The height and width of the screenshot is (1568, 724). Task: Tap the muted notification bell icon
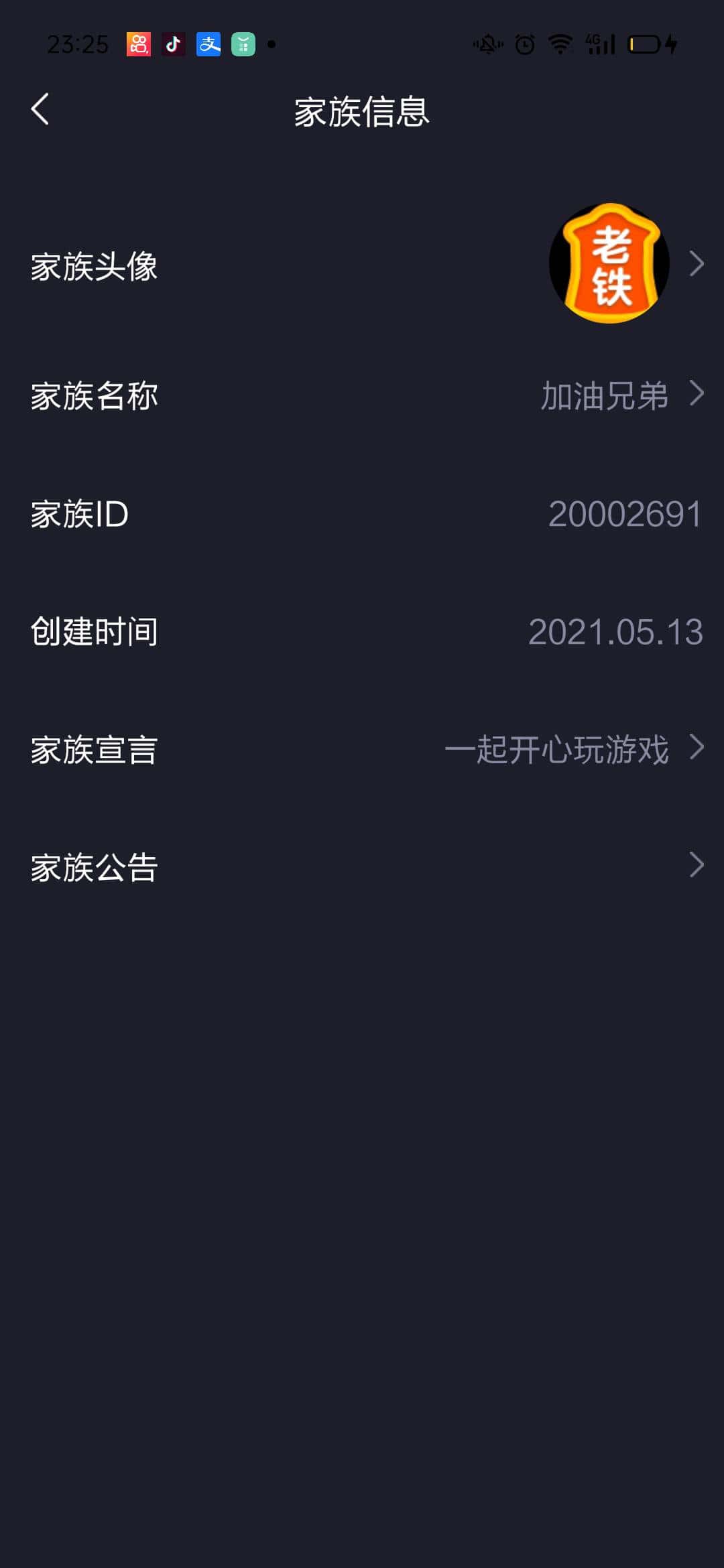(486, 44)
